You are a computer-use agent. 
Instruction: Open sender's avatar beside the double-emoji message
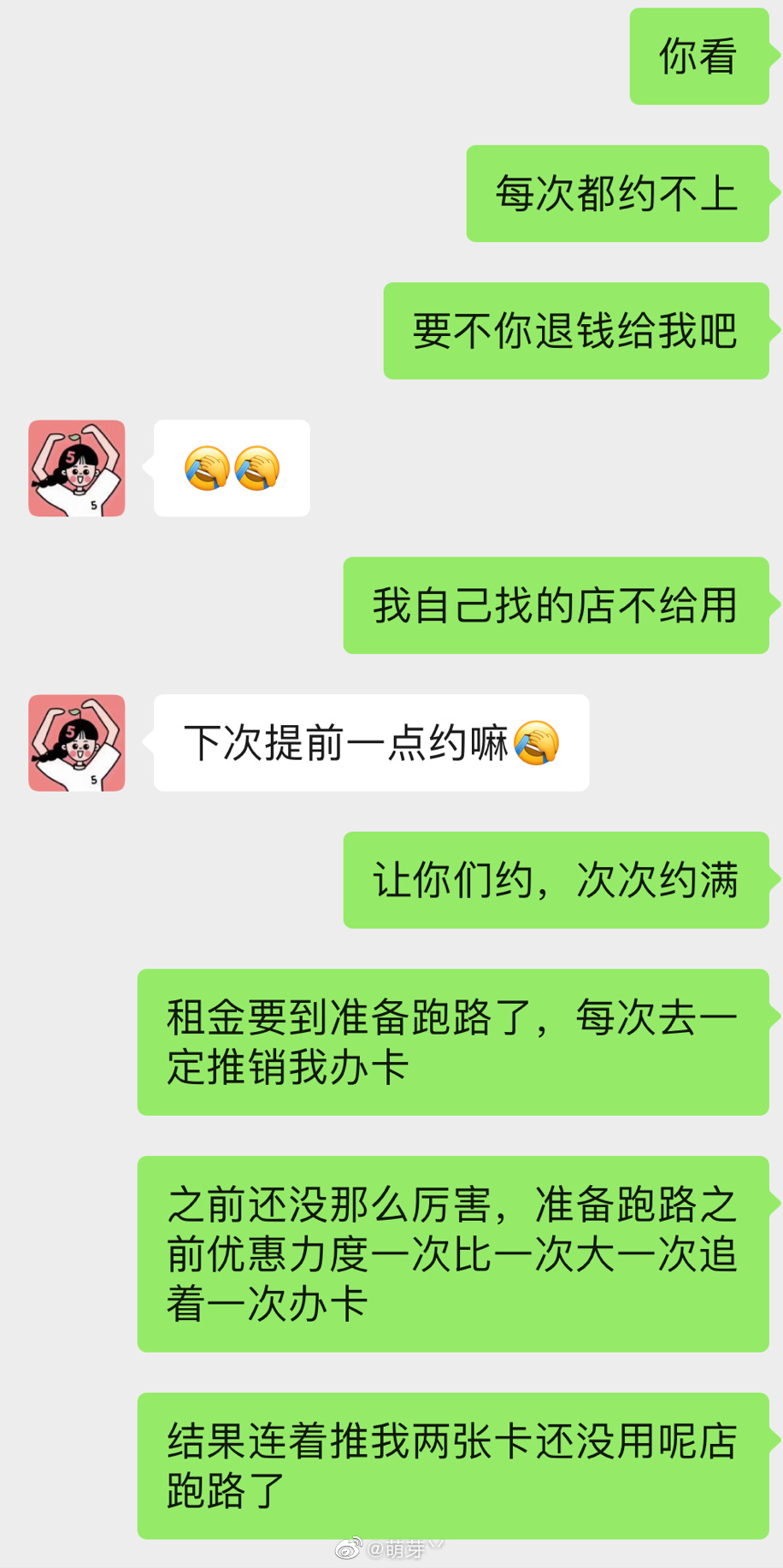pyautogui.click(x=77, y=468)
